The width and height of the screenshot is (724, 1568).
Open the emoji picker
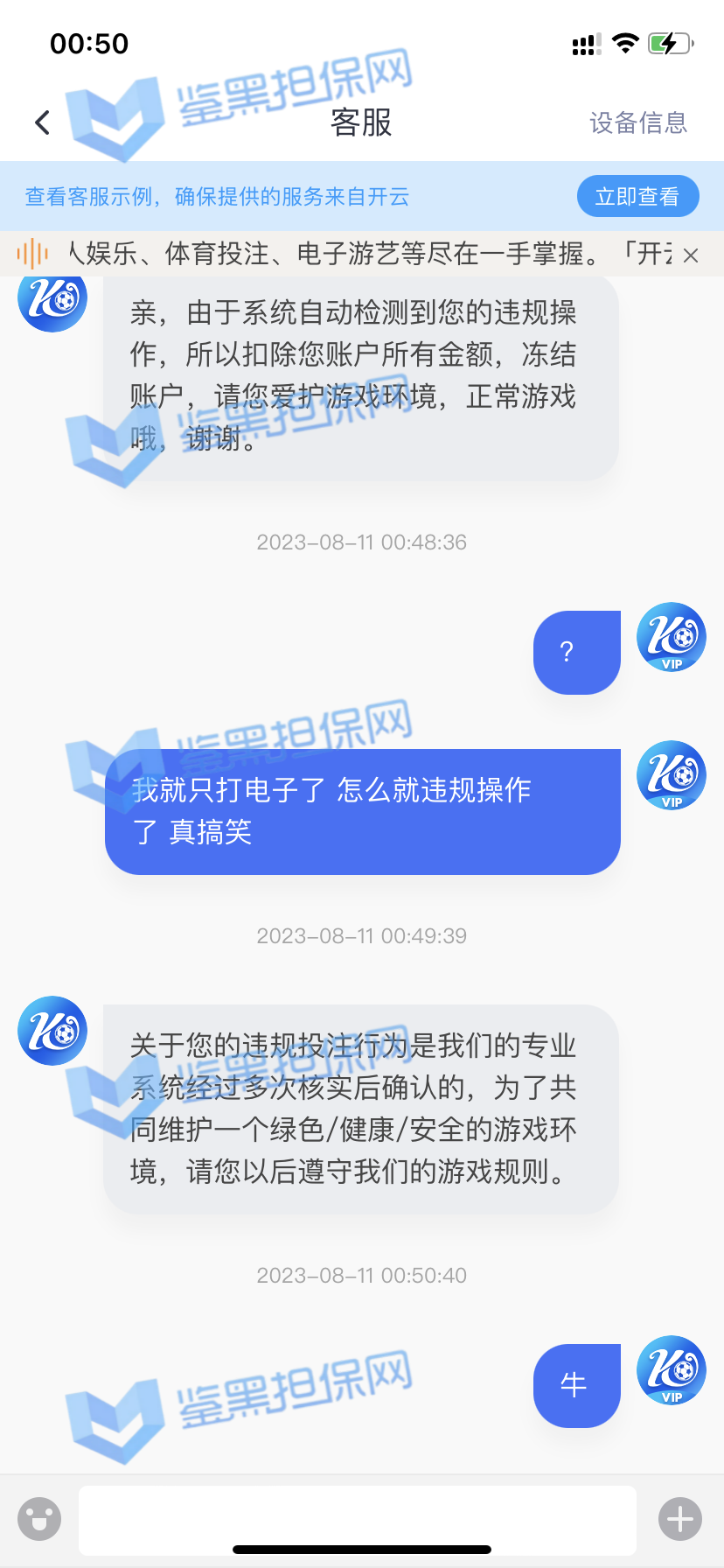[39, 1518]
